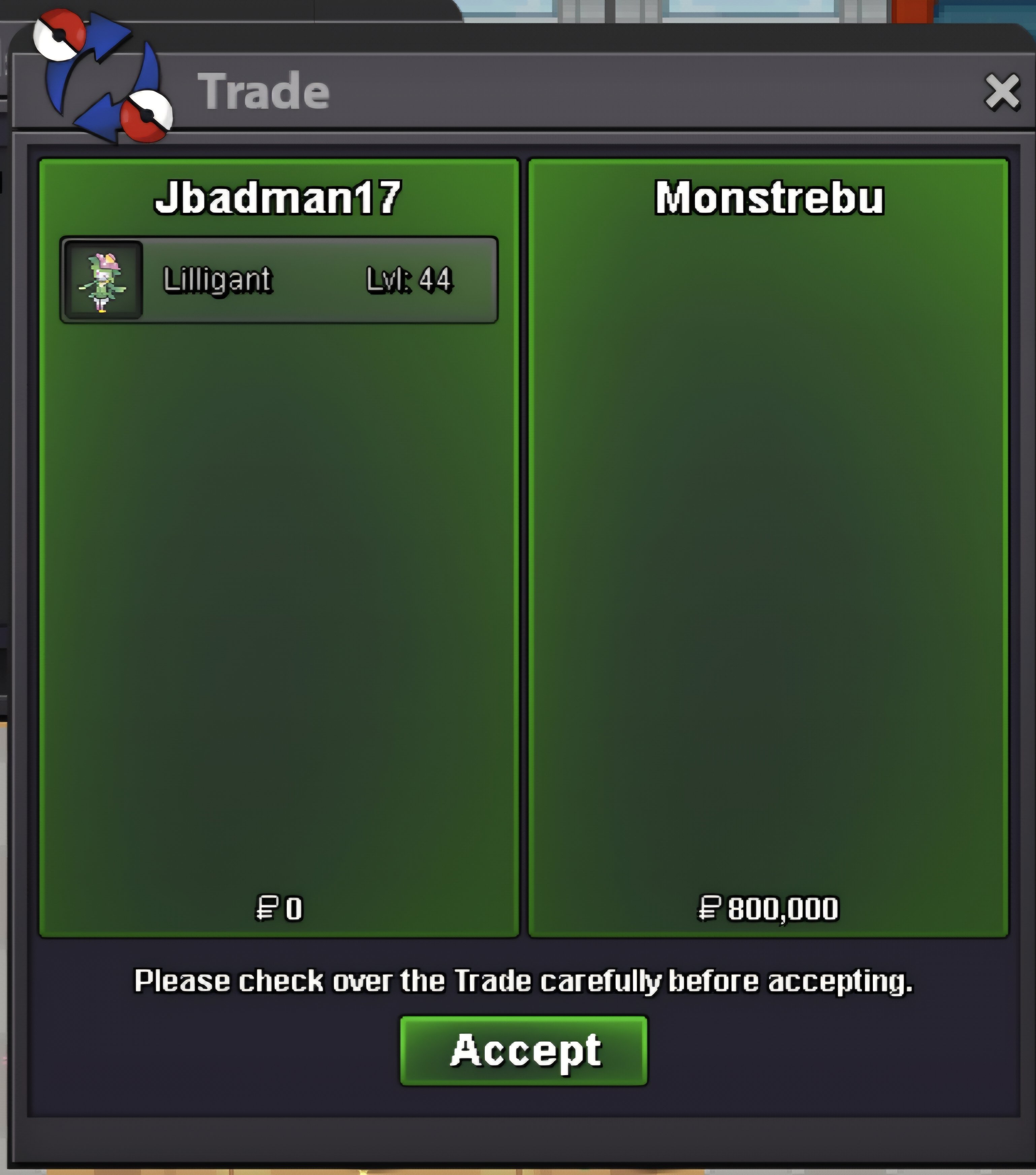Accept the trade offer
This screenshot has width=1036, height=1175.
(523, 1050)
